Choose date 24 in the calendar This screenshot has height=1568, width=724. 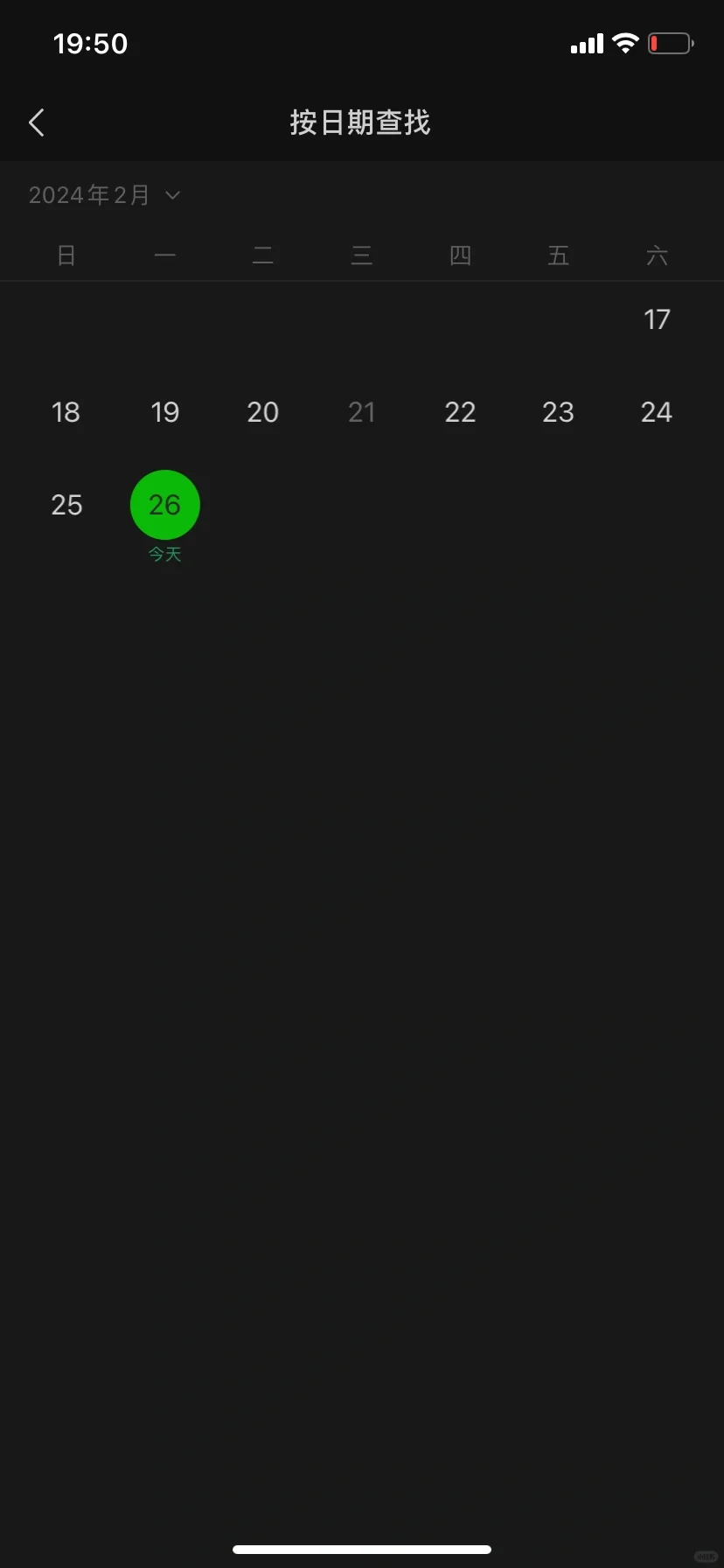click(x=657, y=412)
